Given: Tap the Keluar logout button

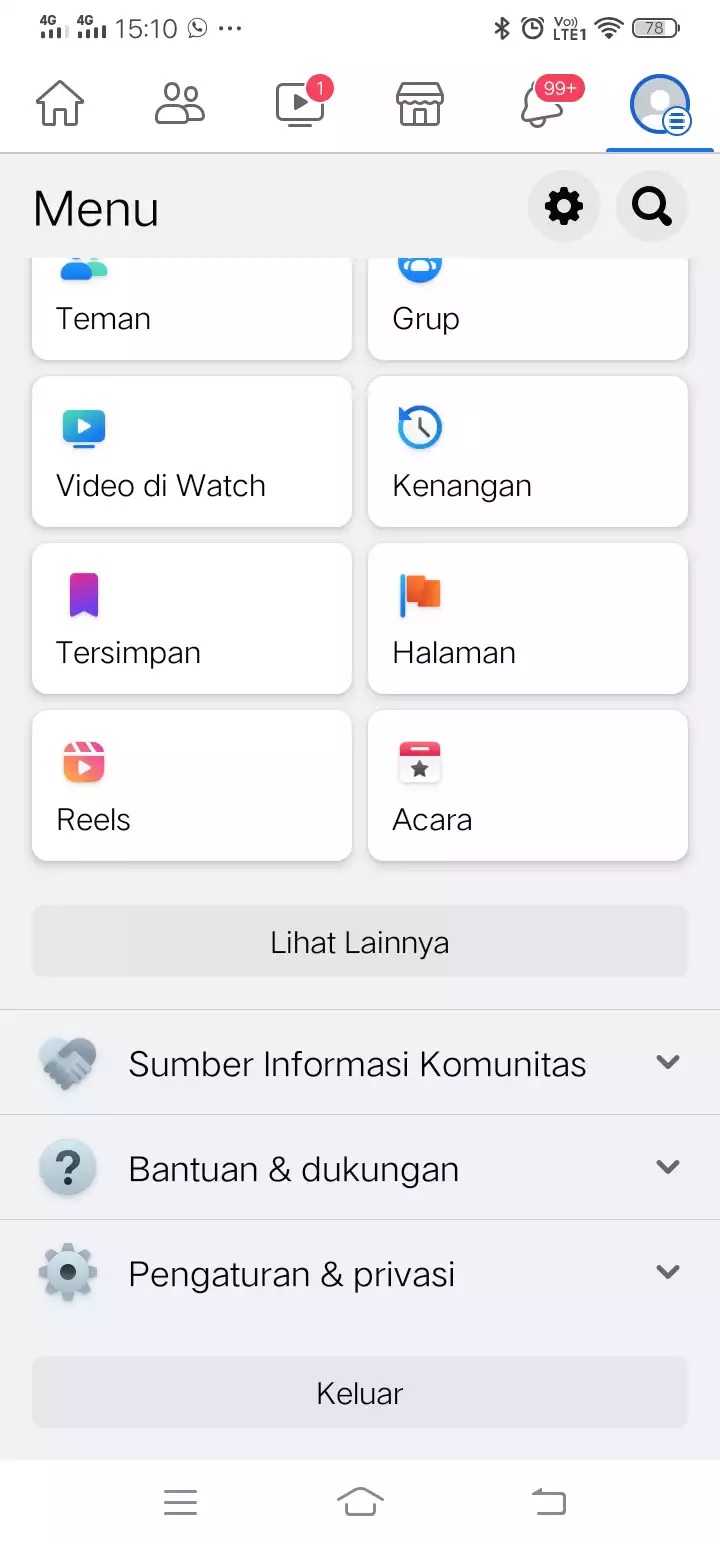Looking at the screenshot, I should (x=360, y=1393).
